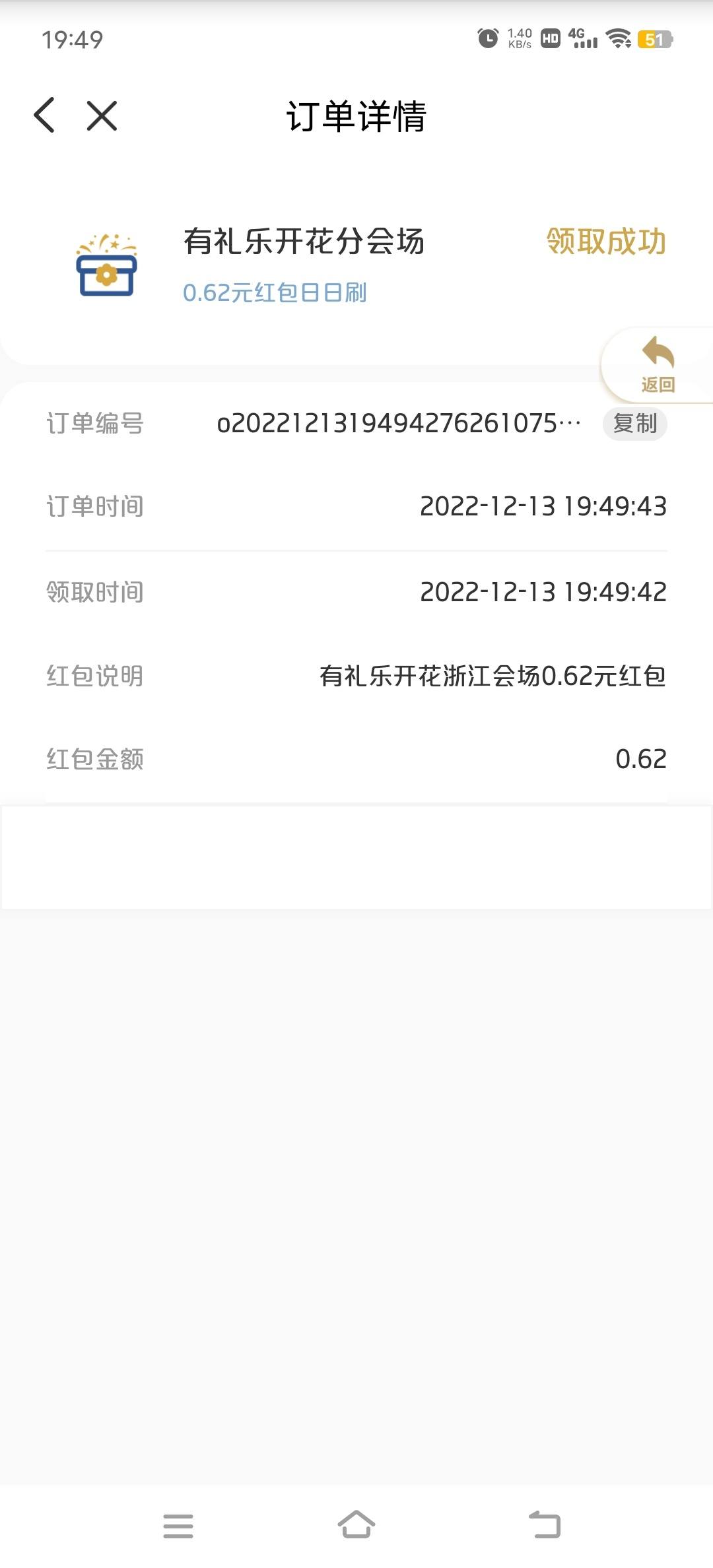Go to the phone home screen

(x=356, y=1524)
